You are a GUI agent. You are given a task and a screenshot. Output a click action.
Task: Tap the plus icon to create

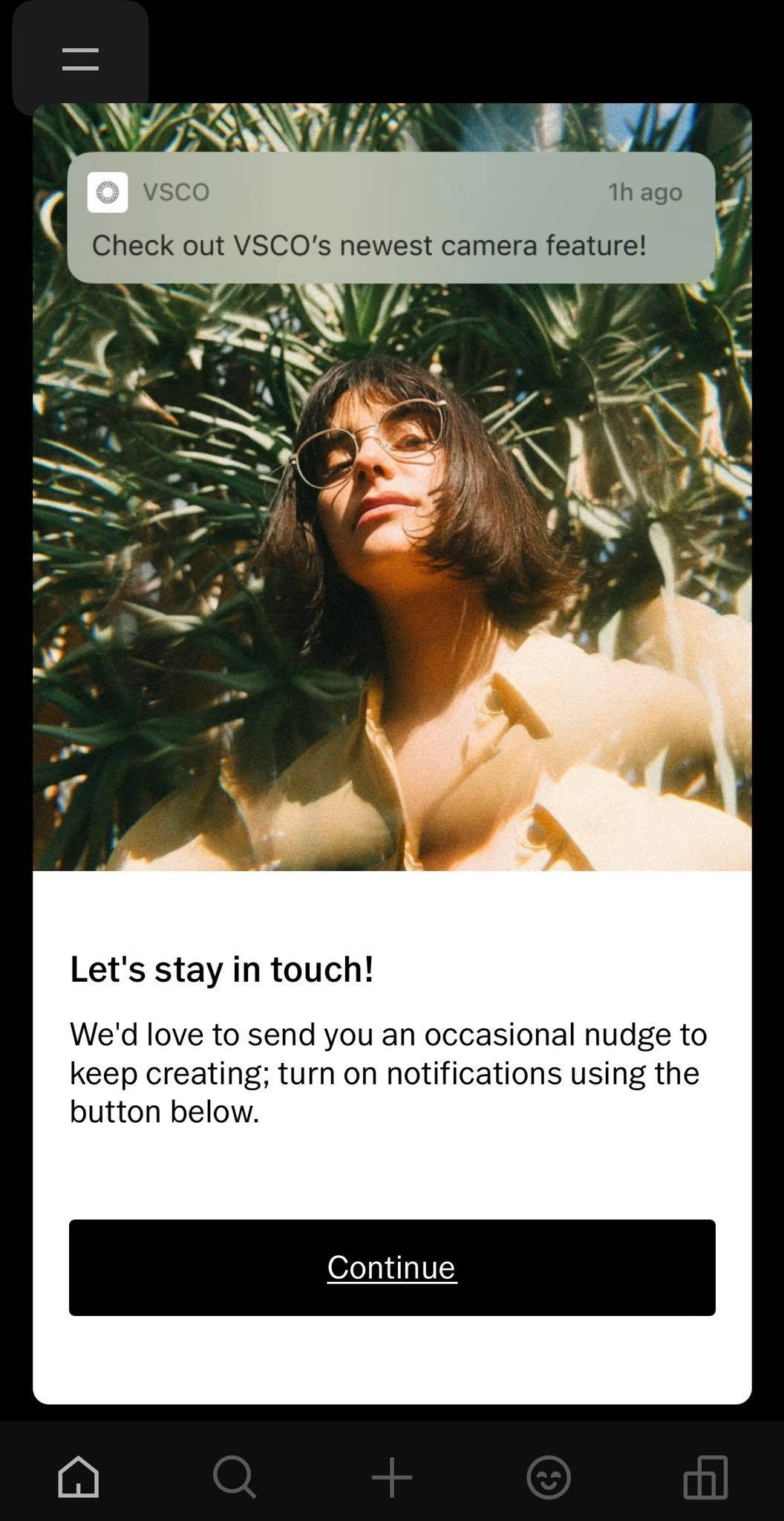(392, 1476)
